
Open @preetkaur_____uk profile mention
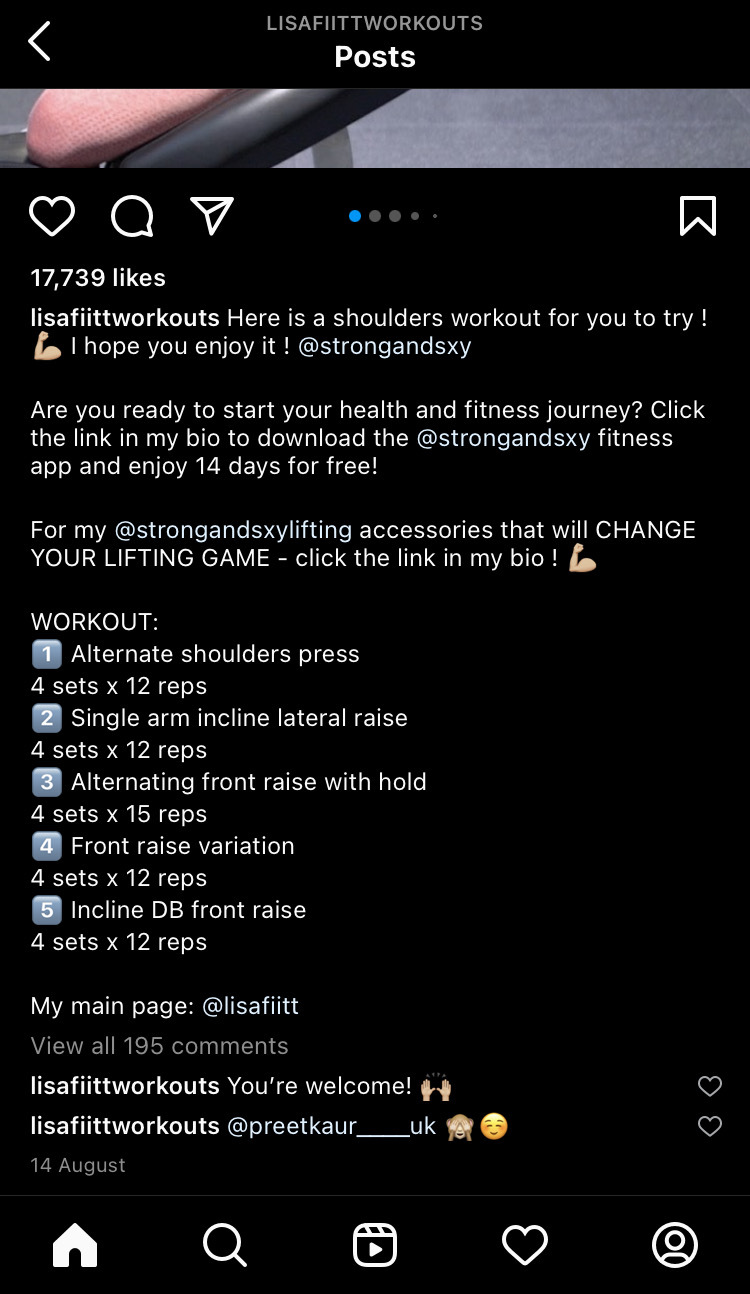(332, 1126)
